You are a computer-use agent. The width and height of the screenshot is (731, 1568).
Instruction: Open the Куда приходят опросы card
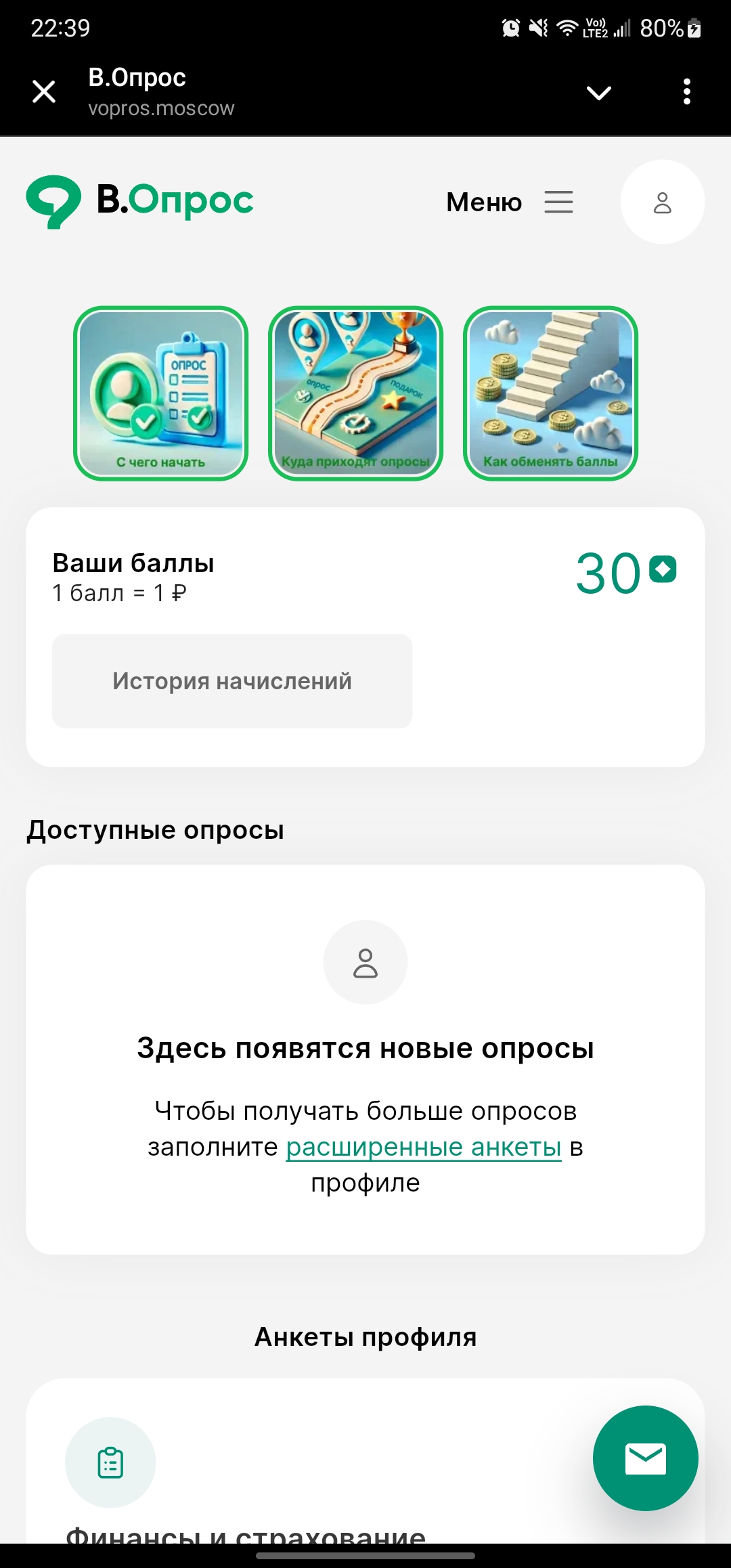[x=356, y=393]
